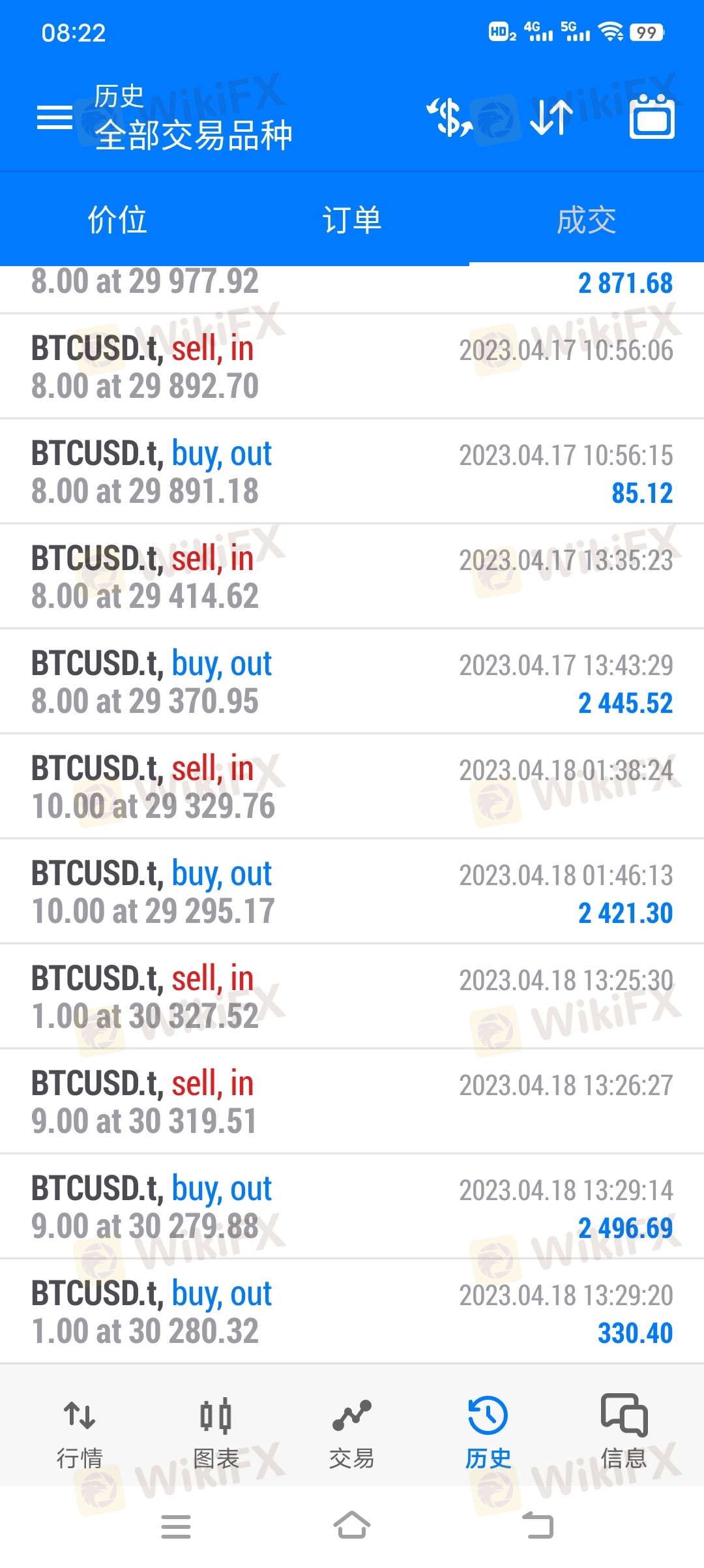The image size is (704, 1568).
Task: Select the 10.00 sell deal at 29 329.76
Action: coord(352,787)
